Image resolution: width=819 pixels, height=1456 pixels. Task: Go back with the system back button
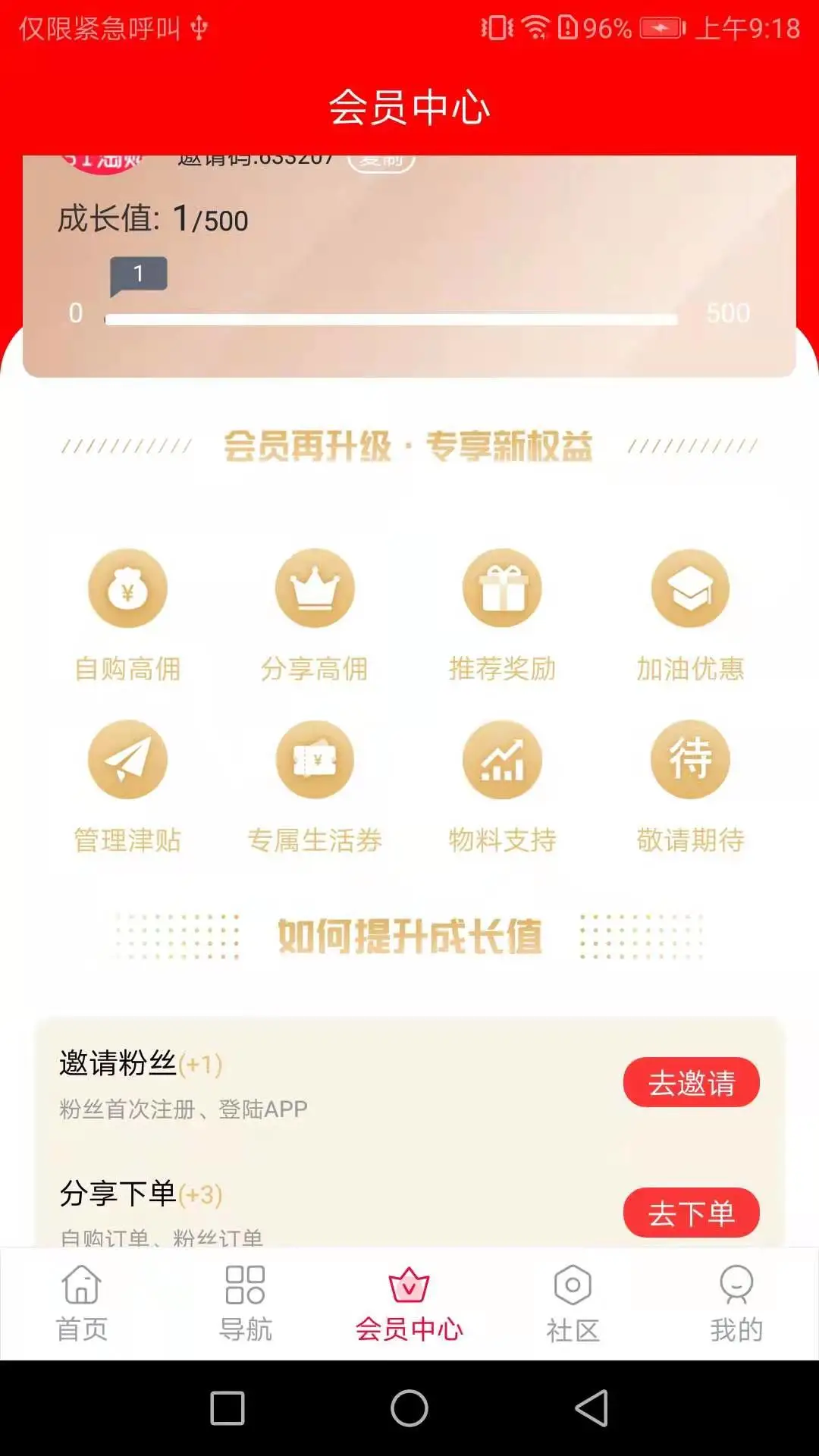point(591,1408)
